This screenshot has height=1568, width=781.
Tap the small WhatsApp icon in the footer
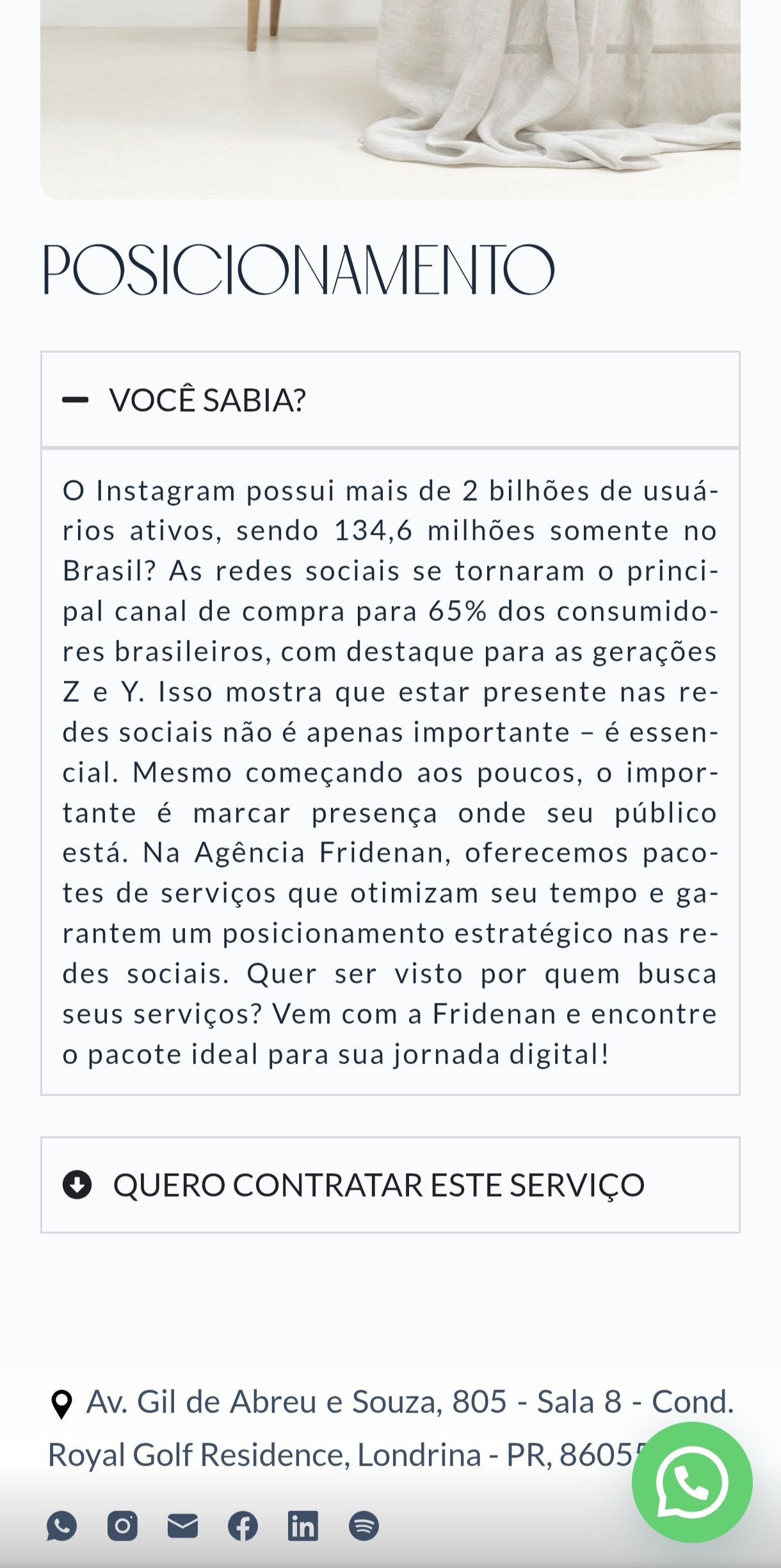tap(62, 1526)
